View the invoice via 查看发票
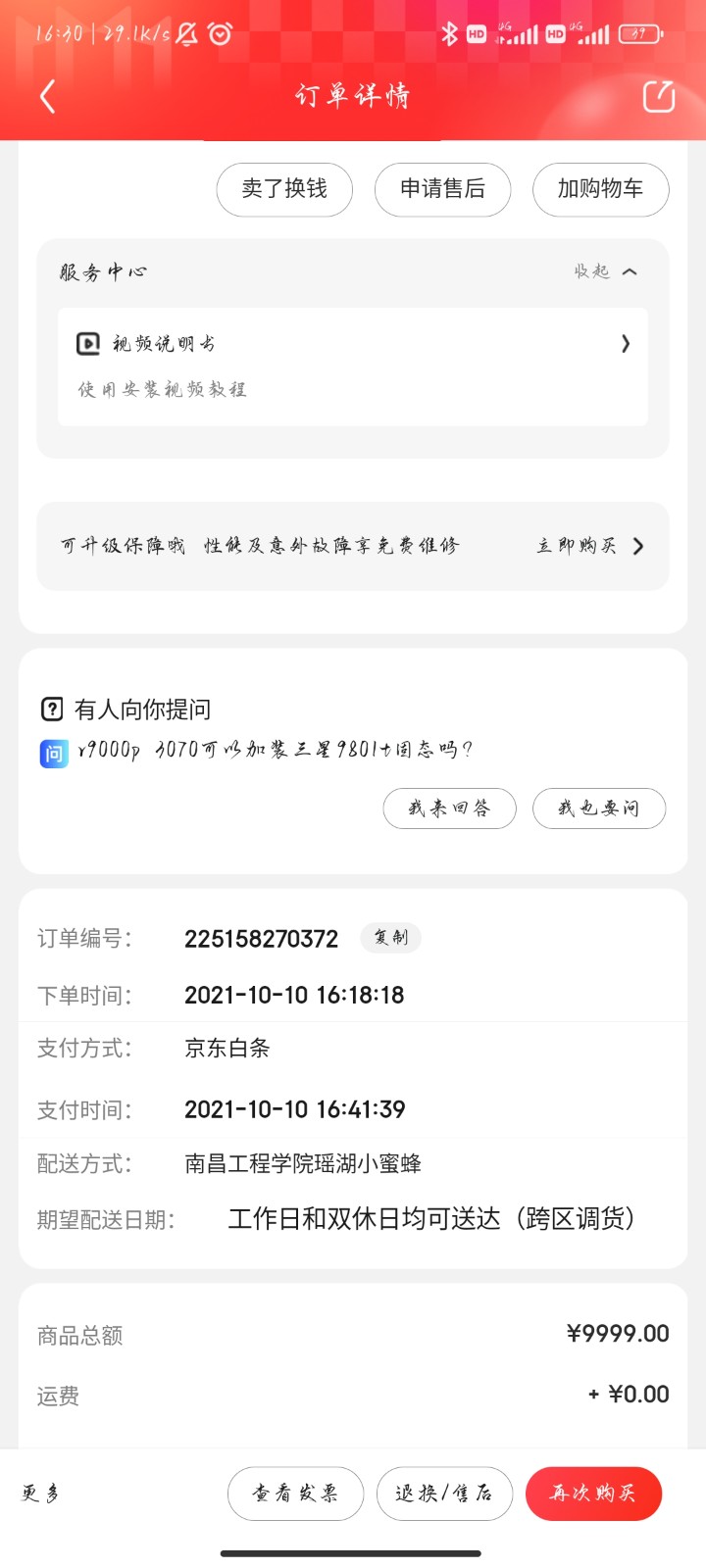This screenshot has height=1568, width=706. tap(295, 1494)
